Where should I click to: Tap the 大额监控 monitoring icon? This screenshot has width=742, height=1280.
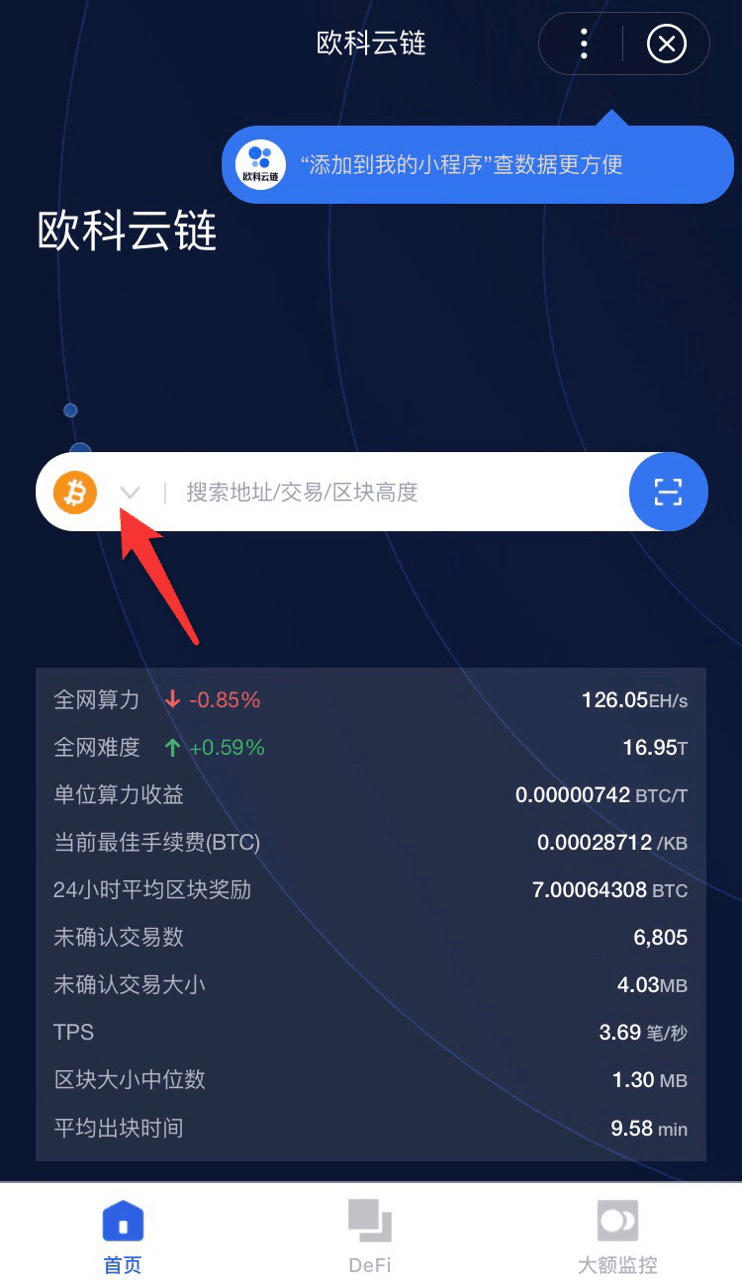[617, 1218]
